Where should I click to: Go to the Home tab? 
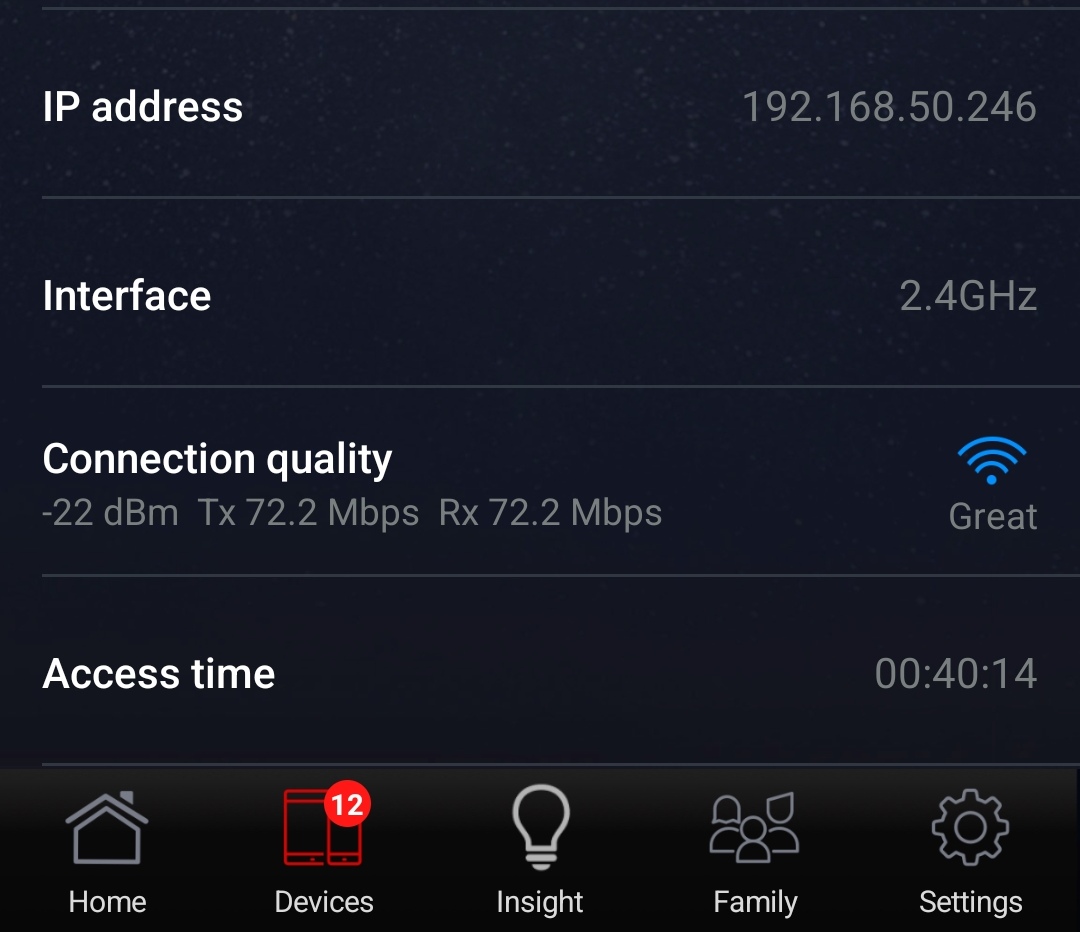[x=107, y=852]
